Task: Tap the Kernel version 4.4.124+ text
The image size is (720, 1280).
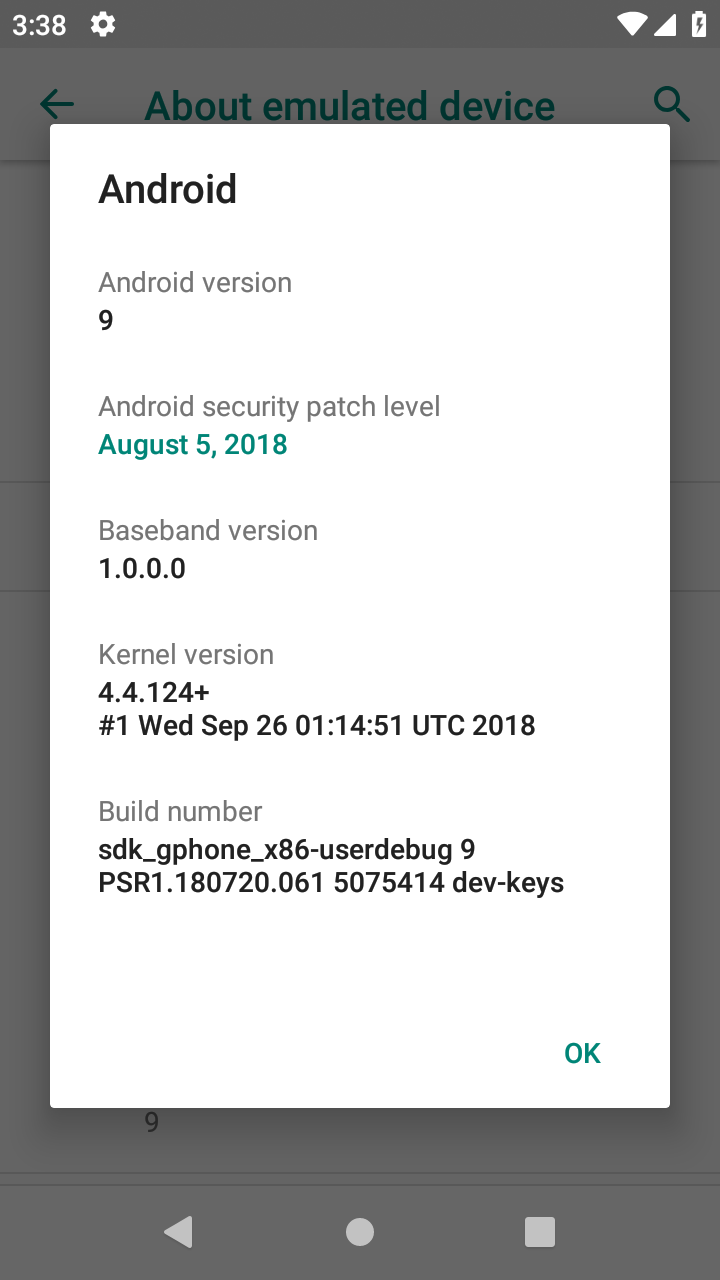Action: (140, 691)
